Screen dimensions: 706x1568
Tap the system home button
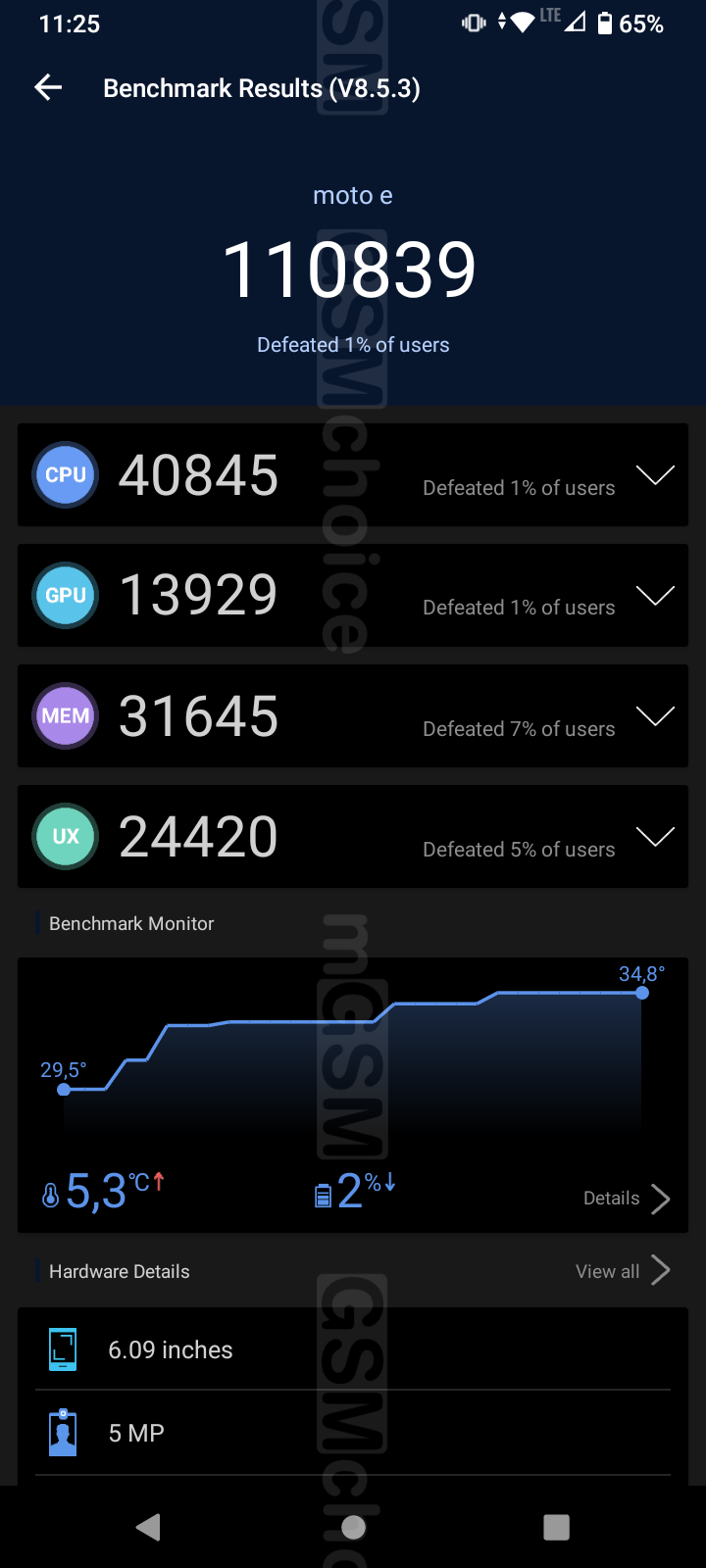click(x=353, y=1527)
